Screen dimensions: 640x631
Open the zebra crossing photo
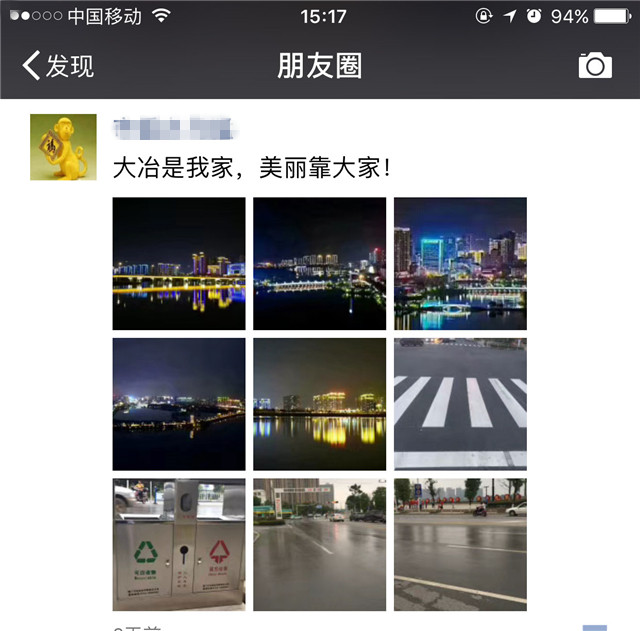click(x=460, y=404)
